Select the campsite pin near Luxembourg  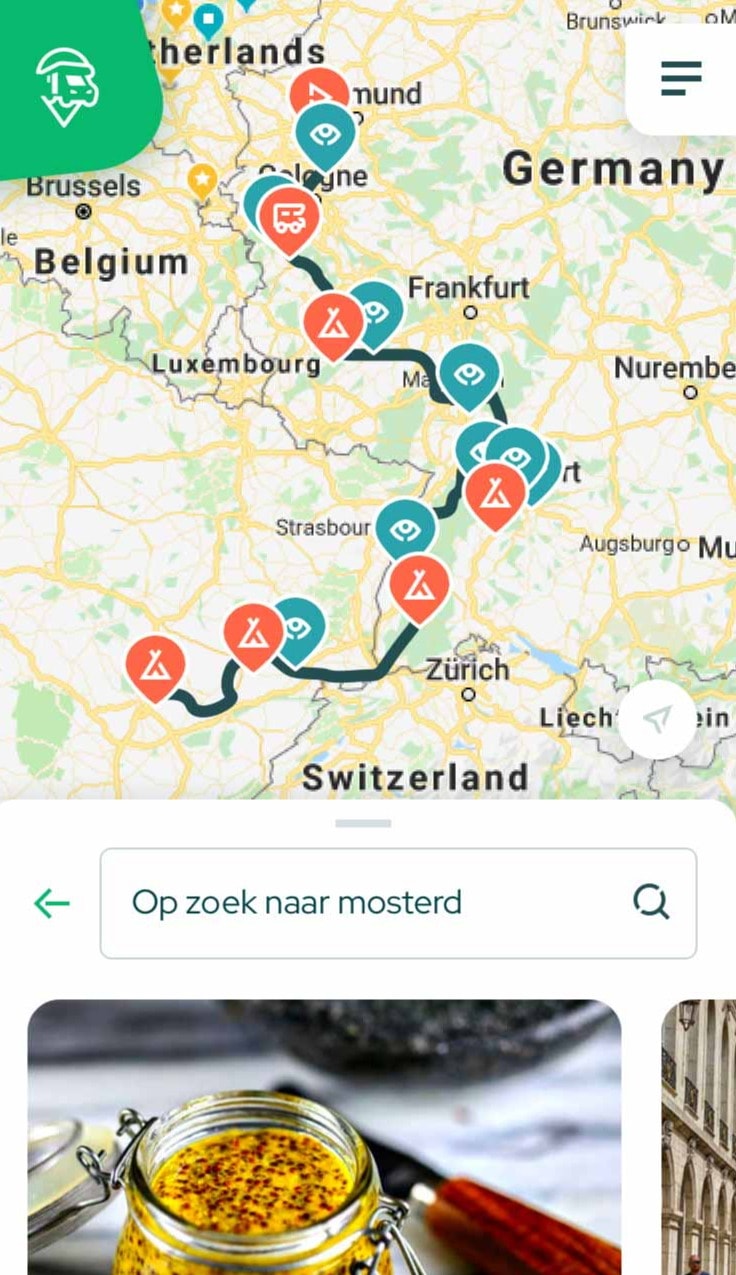click(333, 323)
